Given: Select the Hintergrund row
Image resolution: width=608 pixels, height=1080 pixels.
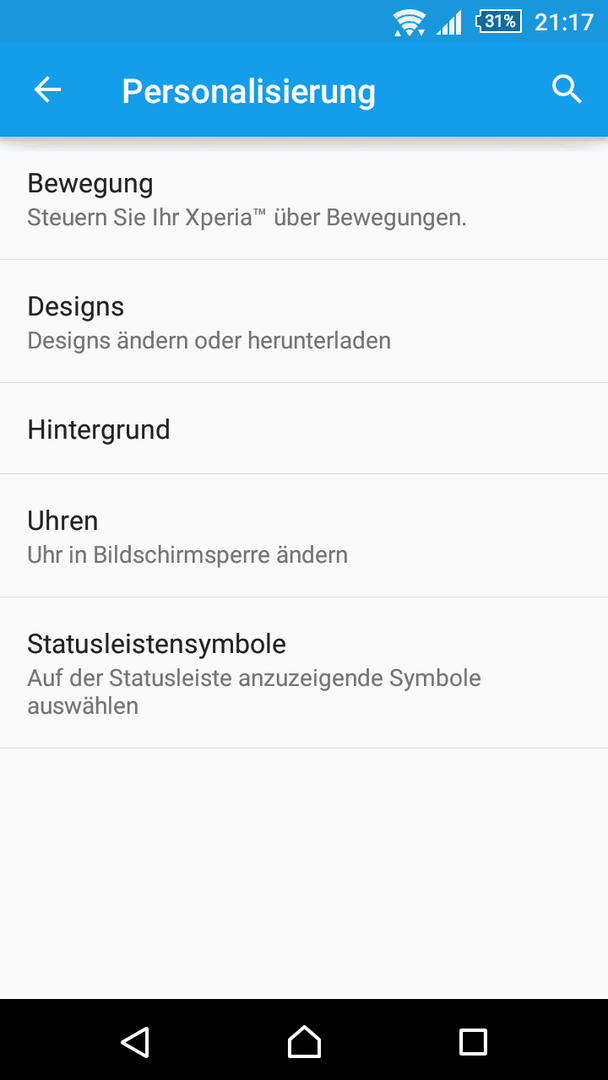Looking at the screenshot, I should 304,429.
